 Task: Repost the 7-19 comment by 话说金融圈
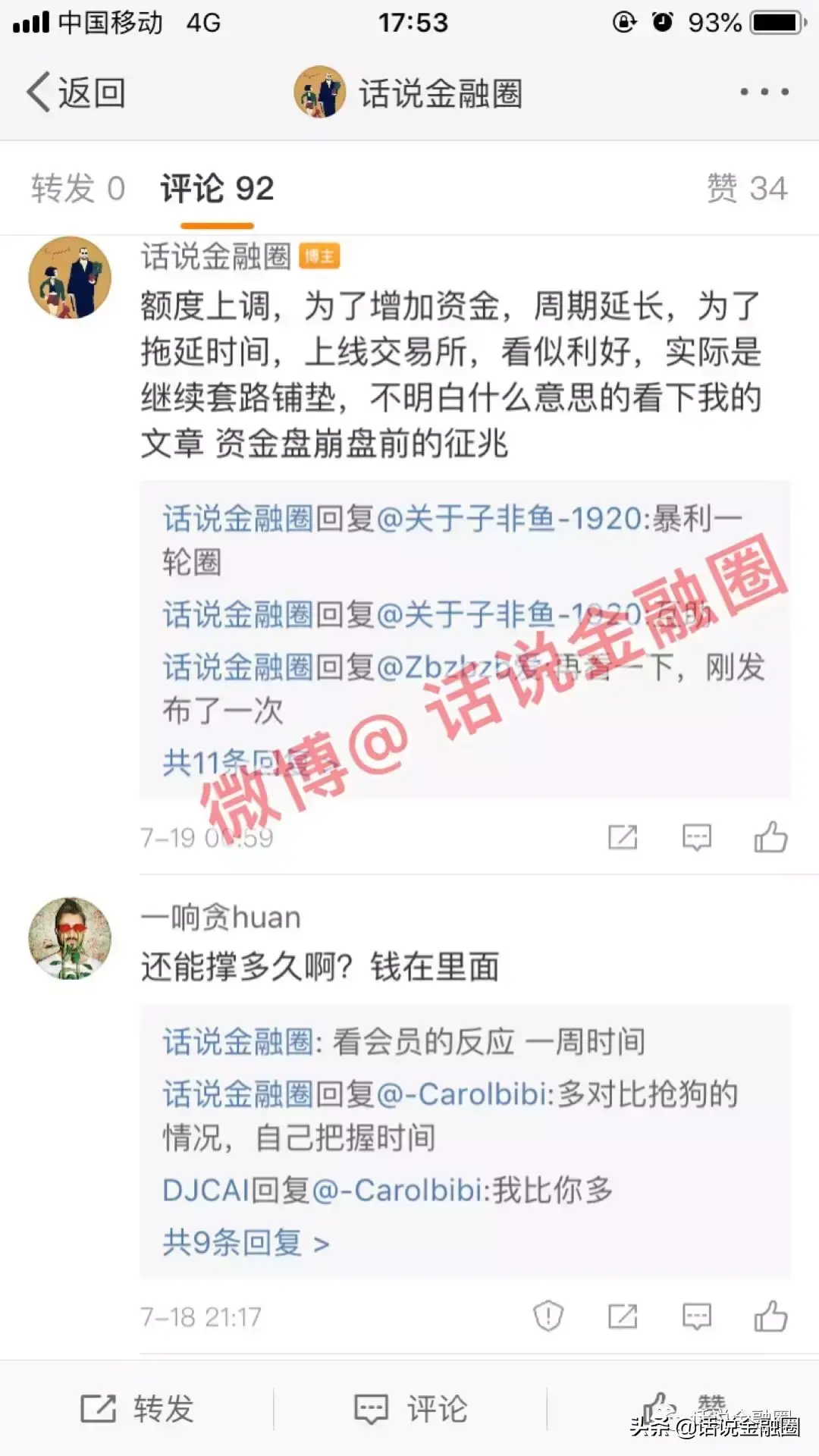click(623, 837)
